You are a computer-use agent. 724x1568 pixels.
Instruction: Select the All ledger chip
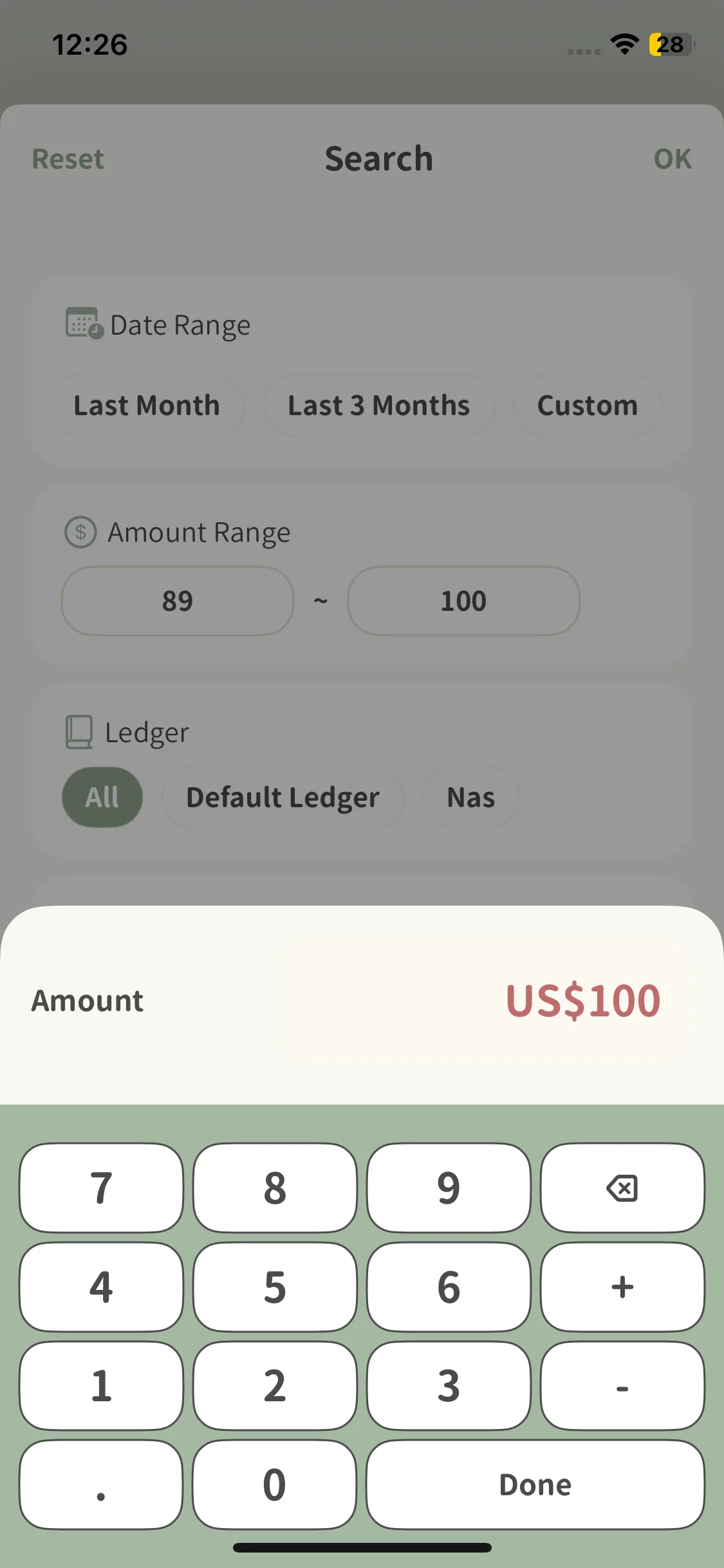point(102,797)
